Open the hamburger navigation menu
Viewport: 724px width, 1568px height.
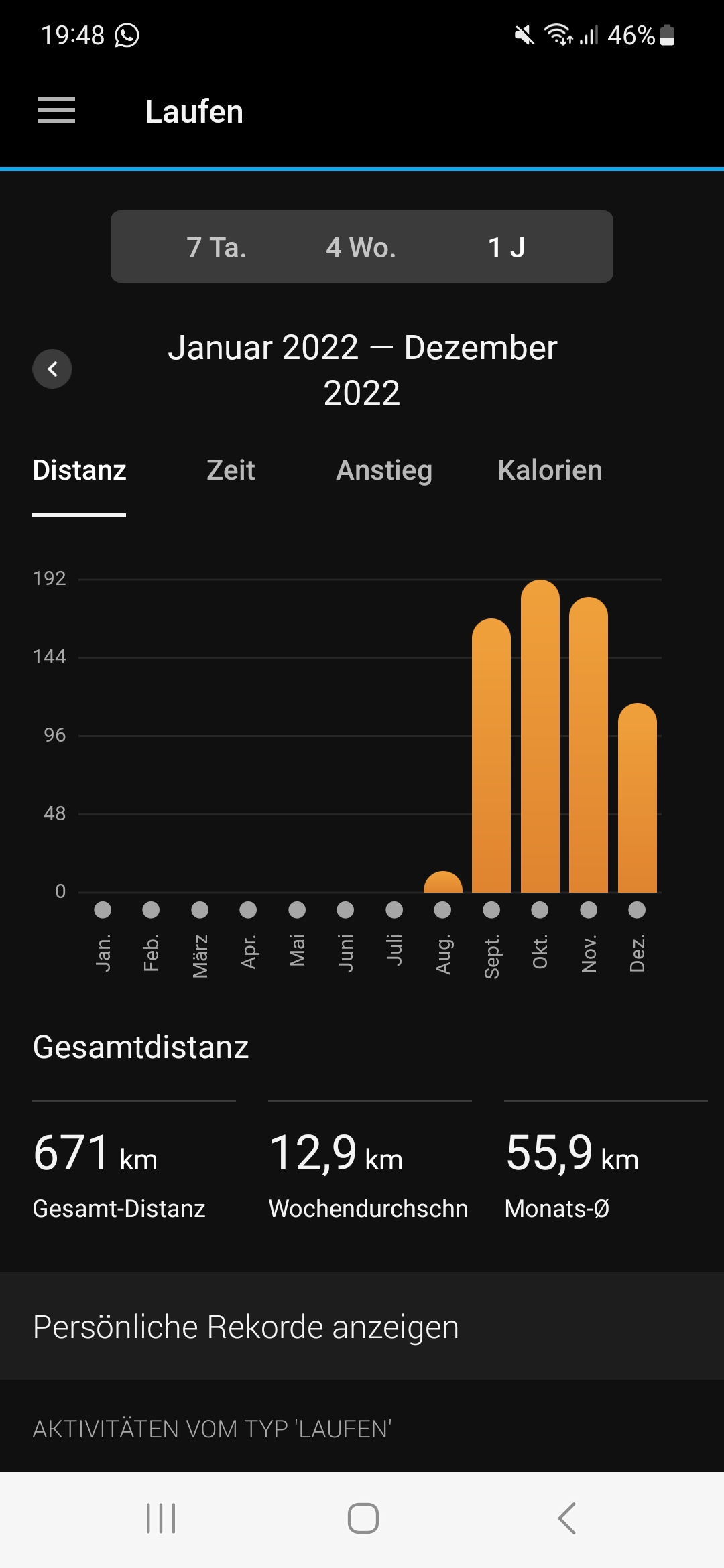click(x=56, y=111)
